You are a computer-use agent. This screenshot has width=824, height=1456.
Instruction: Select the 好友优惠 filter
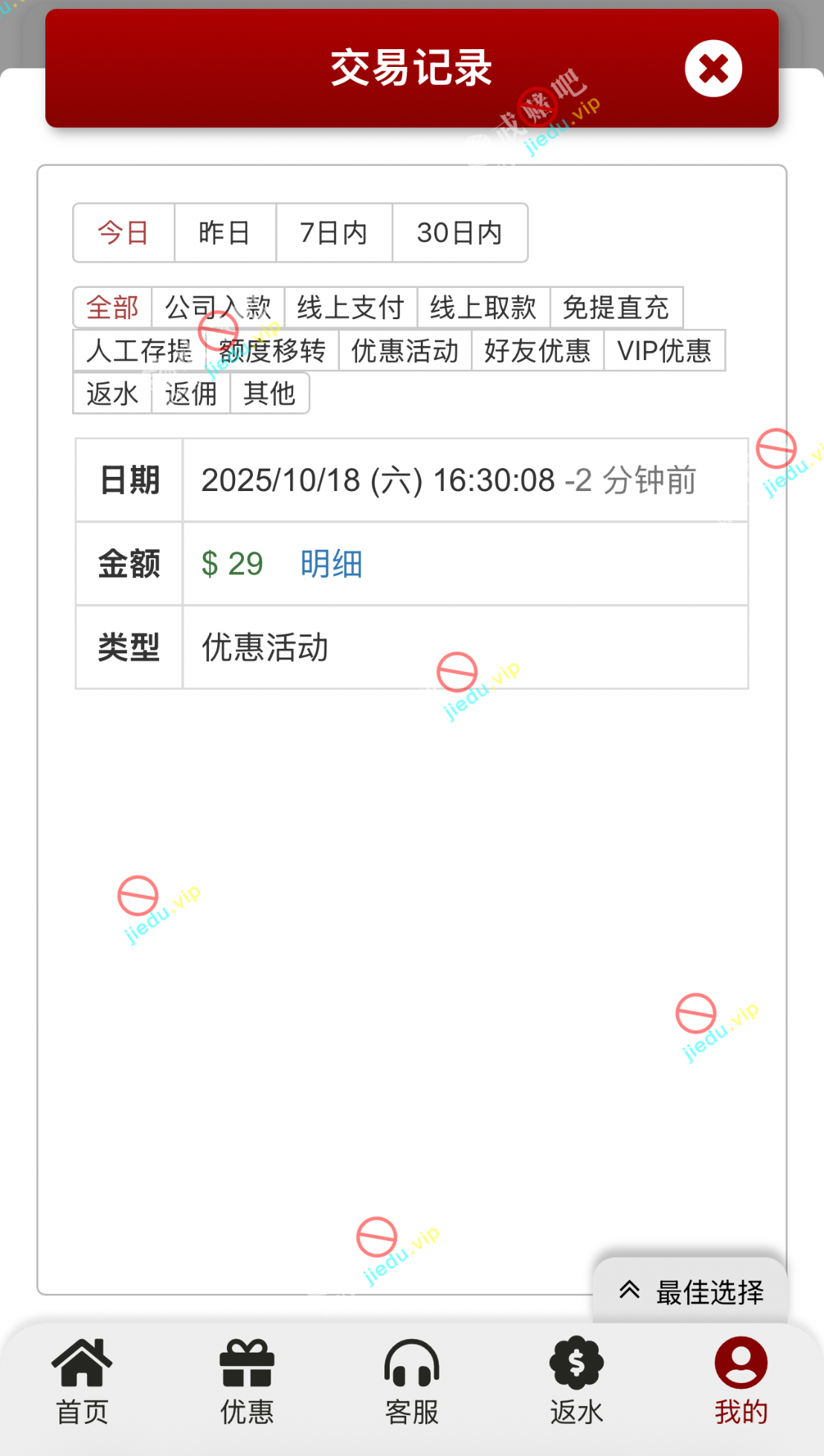tap(537, 350)
